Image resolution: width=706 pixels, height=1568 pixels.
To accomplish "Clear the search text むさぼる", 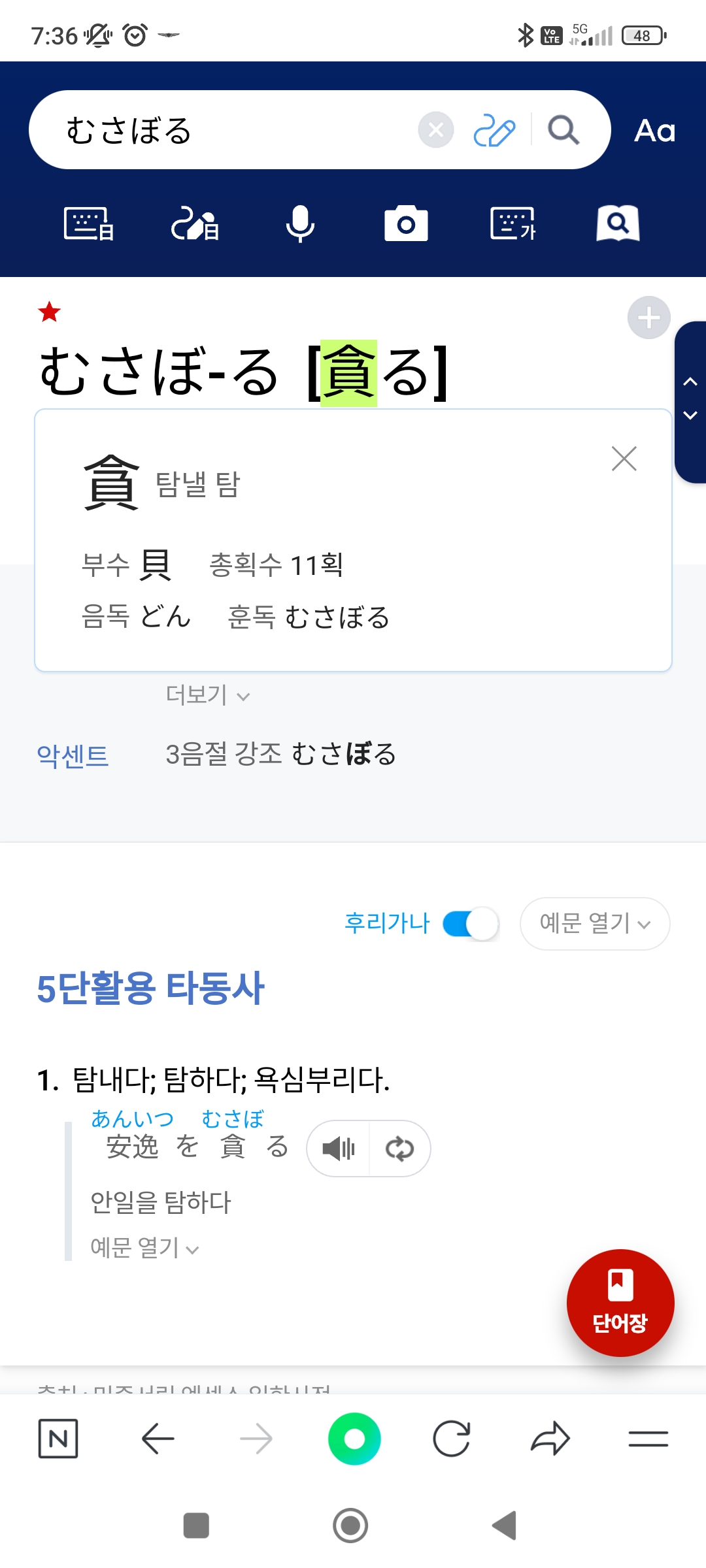I will point(436,130).
